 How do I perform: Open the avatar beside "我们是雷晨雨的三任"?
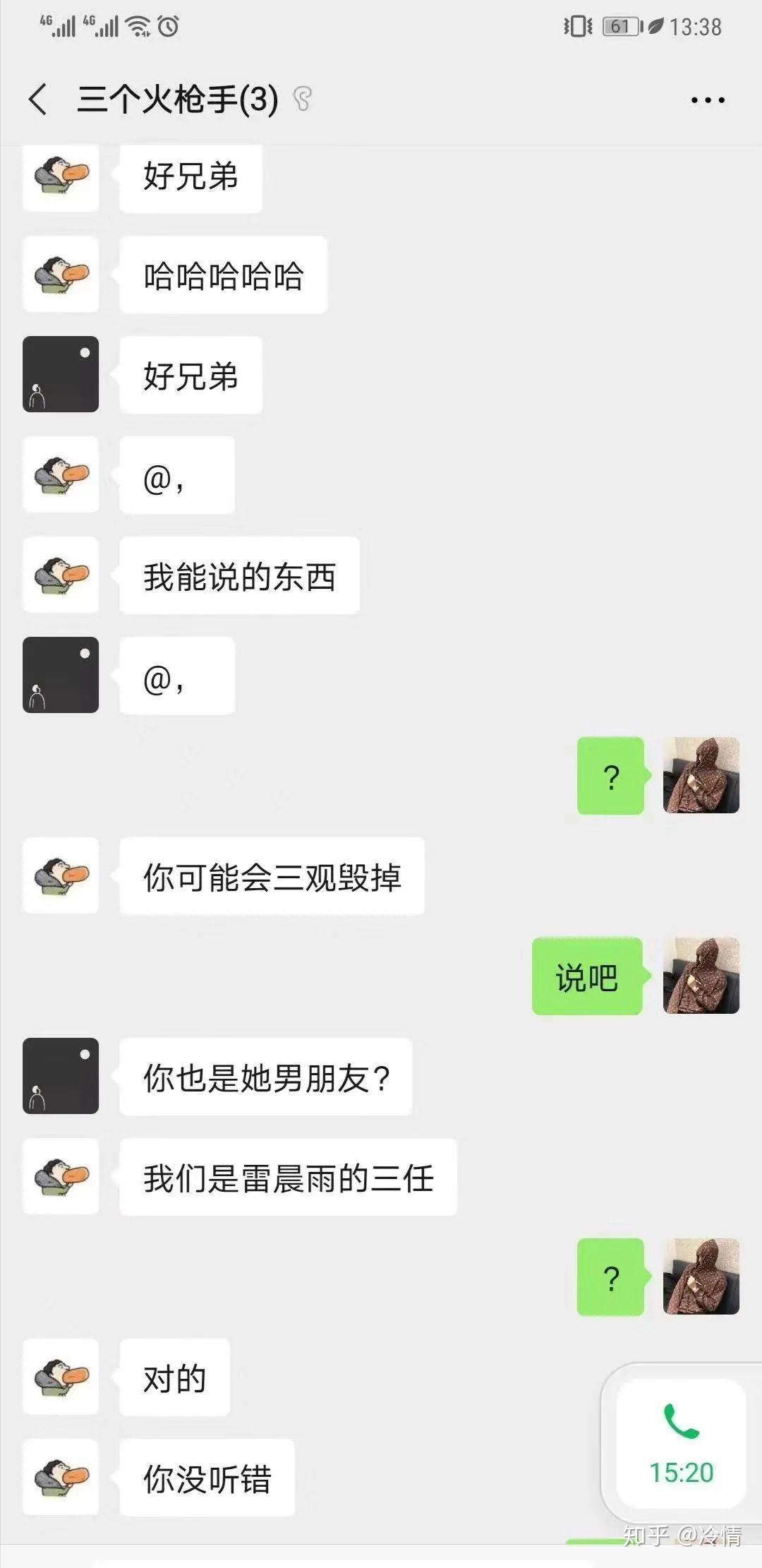pos(61,1176)
